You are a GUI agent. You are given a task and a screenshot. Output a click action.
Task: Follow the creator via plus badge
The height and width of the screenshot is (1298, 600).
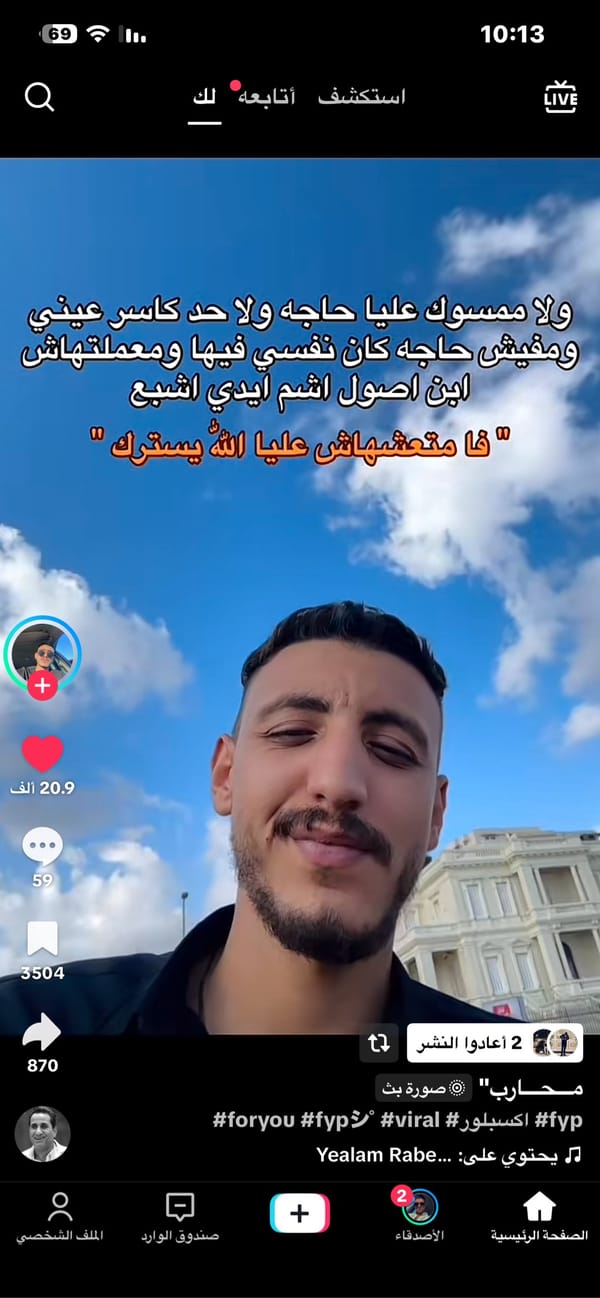pyautogui.click(x=42, y=687)
